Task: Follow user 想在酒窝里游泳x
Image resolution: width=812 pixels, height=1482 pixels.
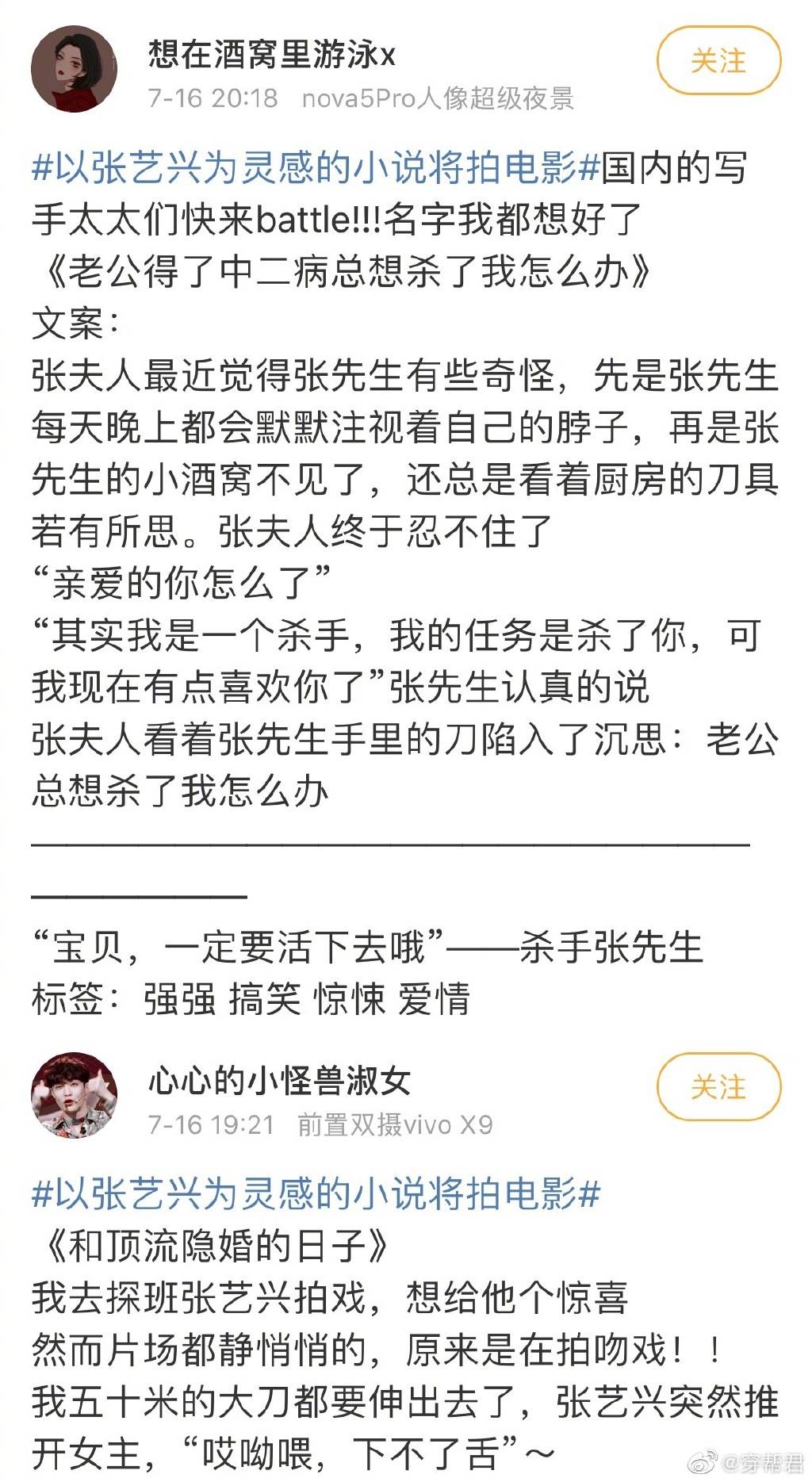Action: click(x=718, y=61)
